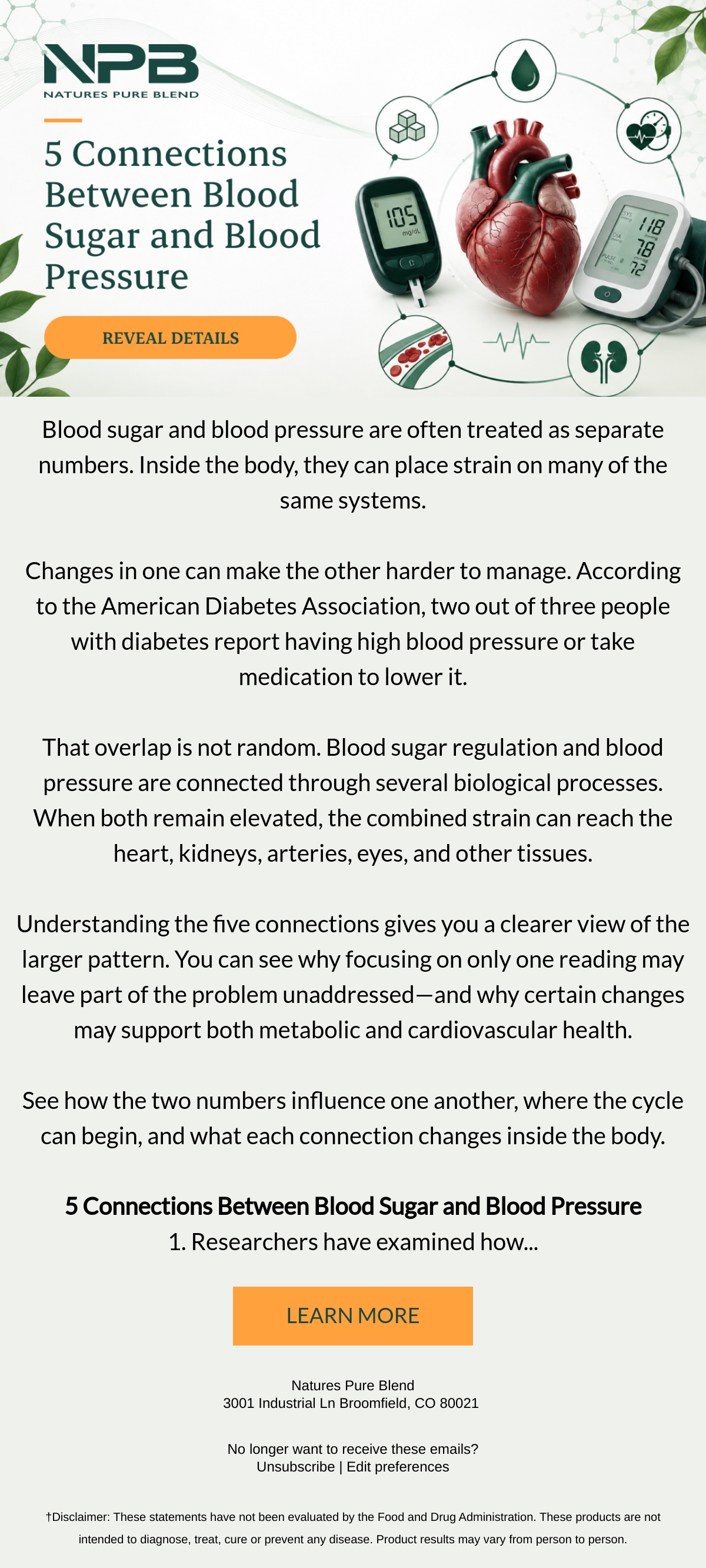This screenshot has width=706, height=1568.
Task: Open the Learn More button
Action: click(x=352, y=1315)
